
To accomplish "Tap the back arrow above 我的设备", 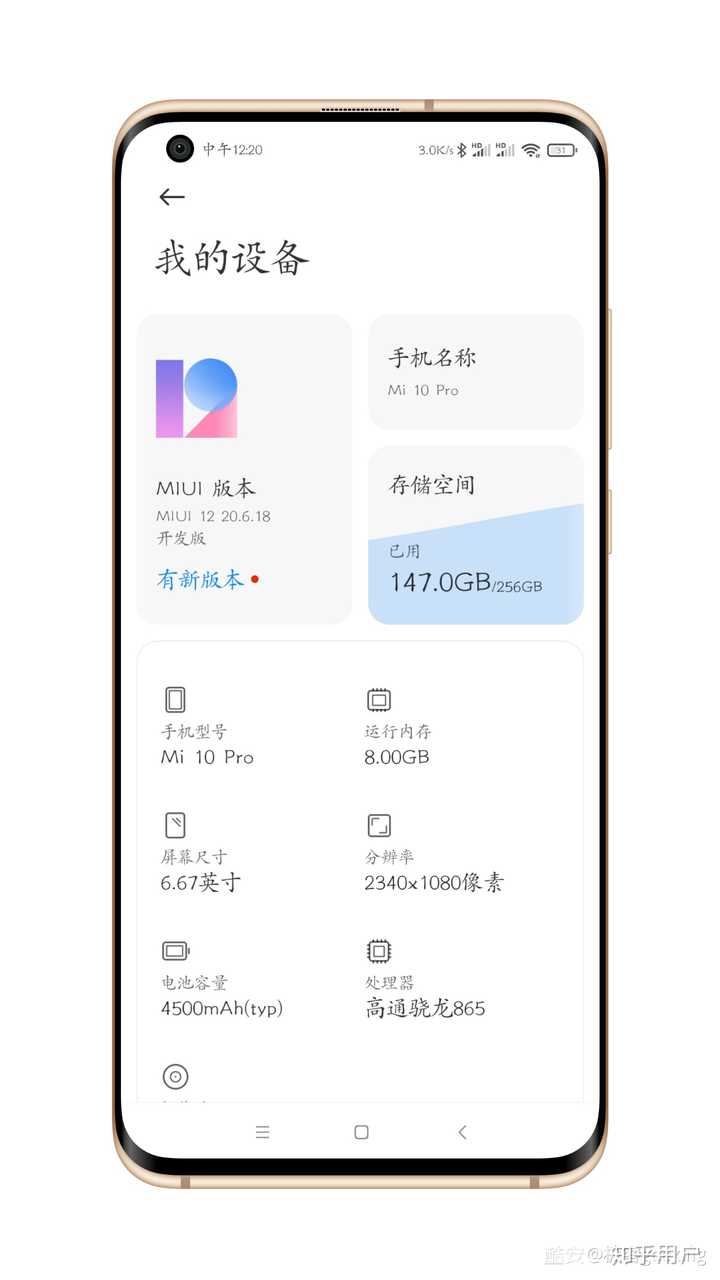I will tap(172, 197).
